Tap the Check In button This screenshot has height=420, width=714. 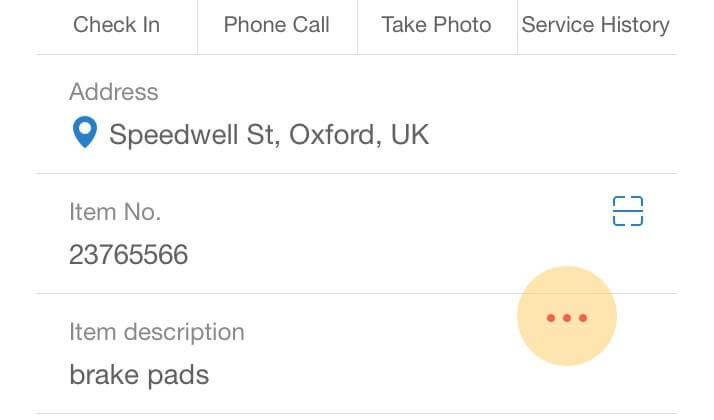click(117, 26)
